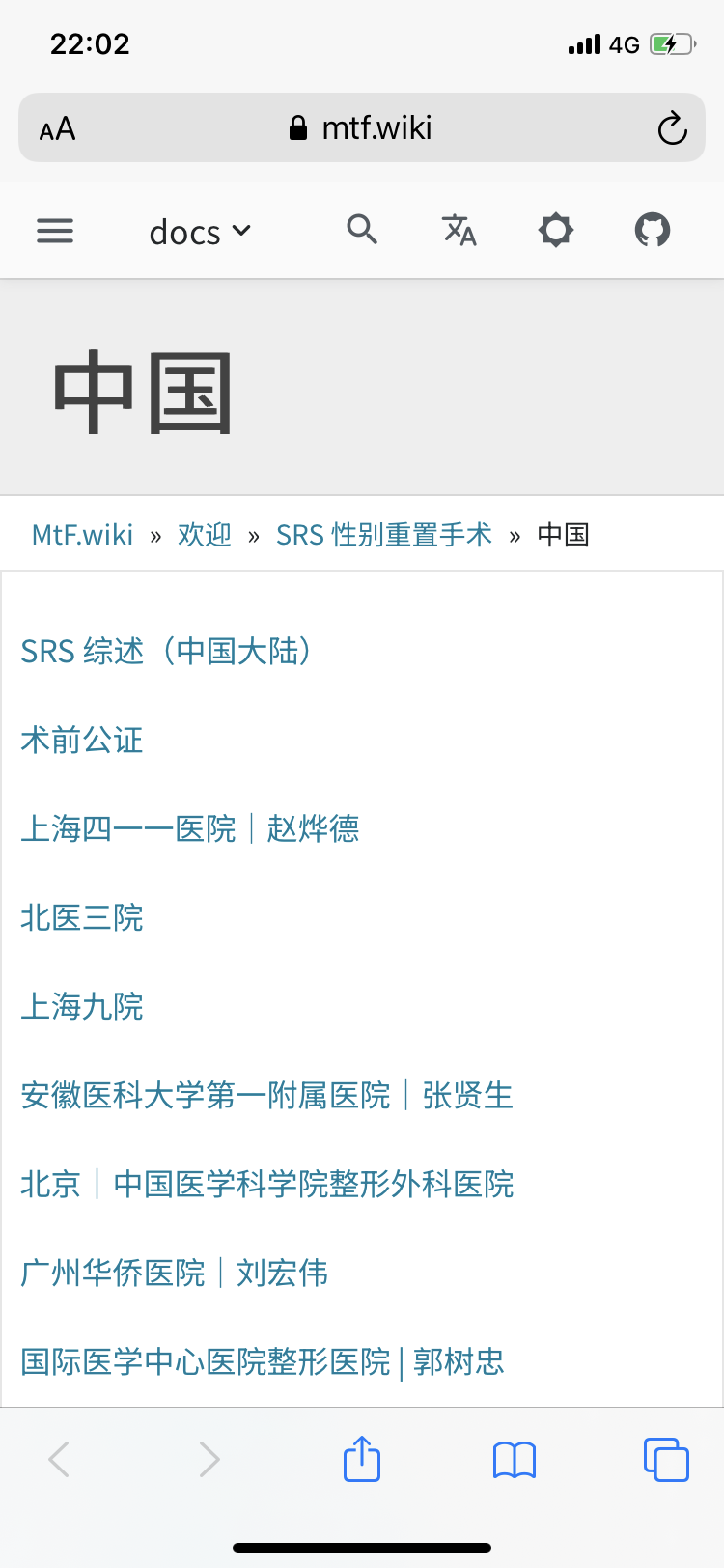Open site search
Viewport: 724px width, 1568px height.
[362, 230]
